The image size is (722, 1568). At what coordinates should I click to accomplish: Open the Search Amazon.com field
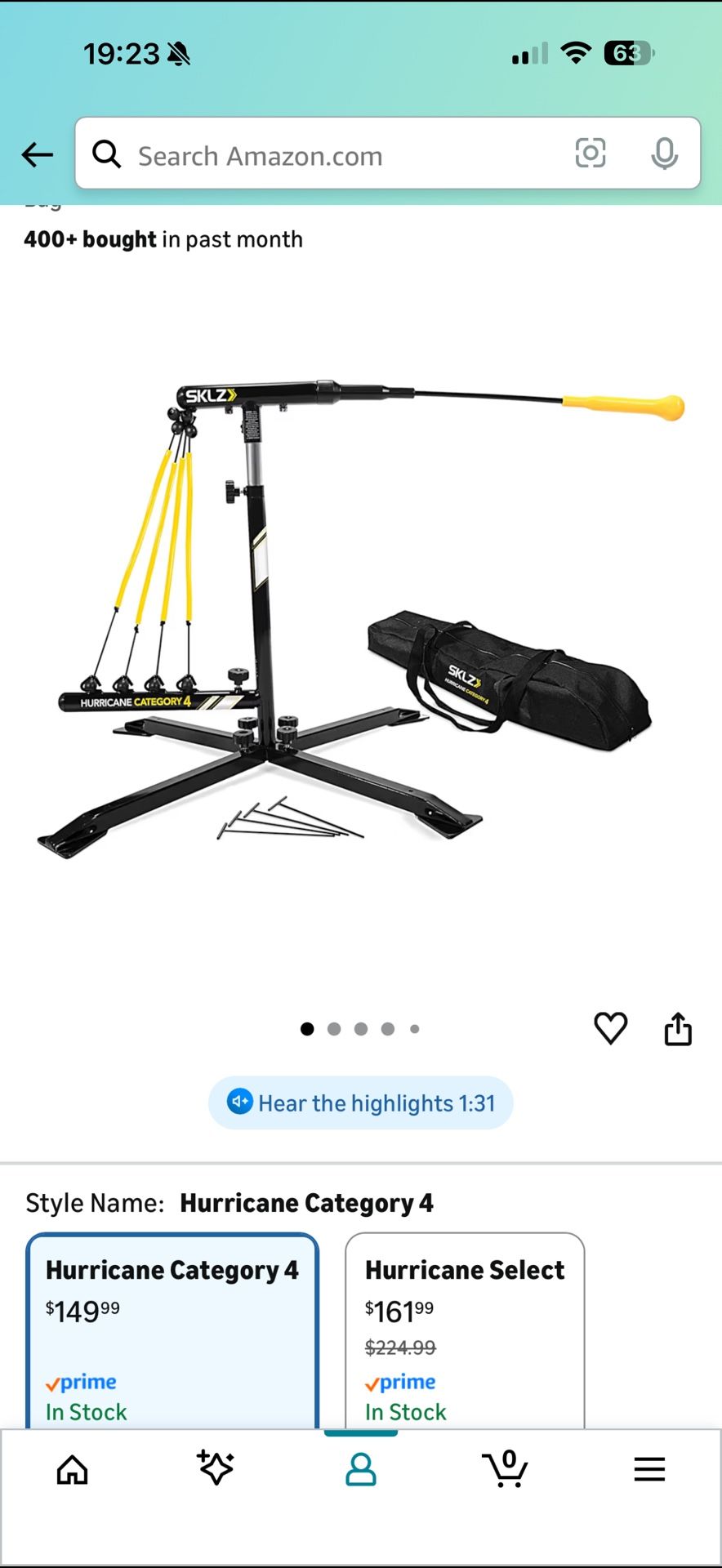pyautogui.click(x=327, y=155)
